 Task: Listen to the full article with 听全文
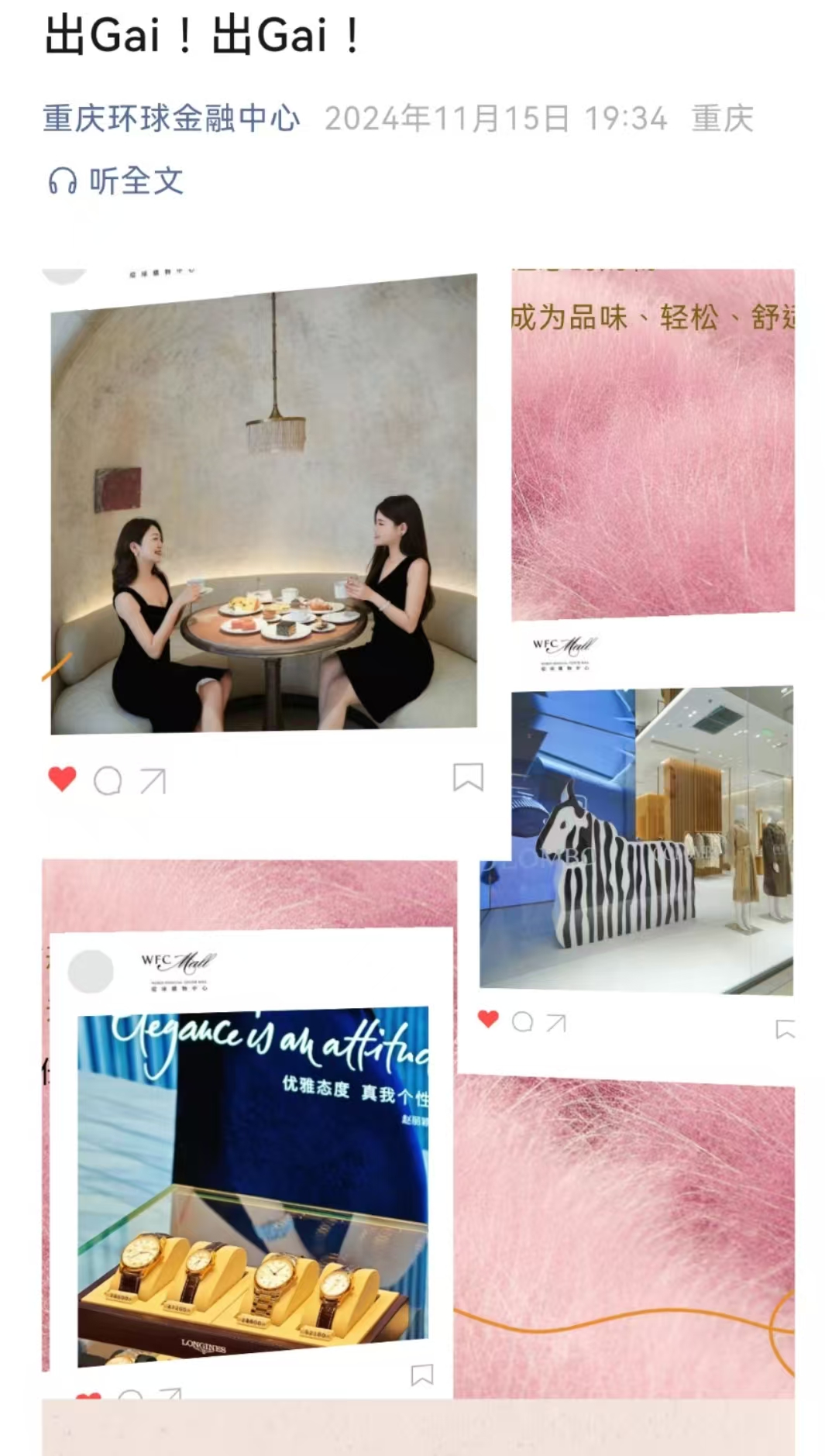coord(116,181)
